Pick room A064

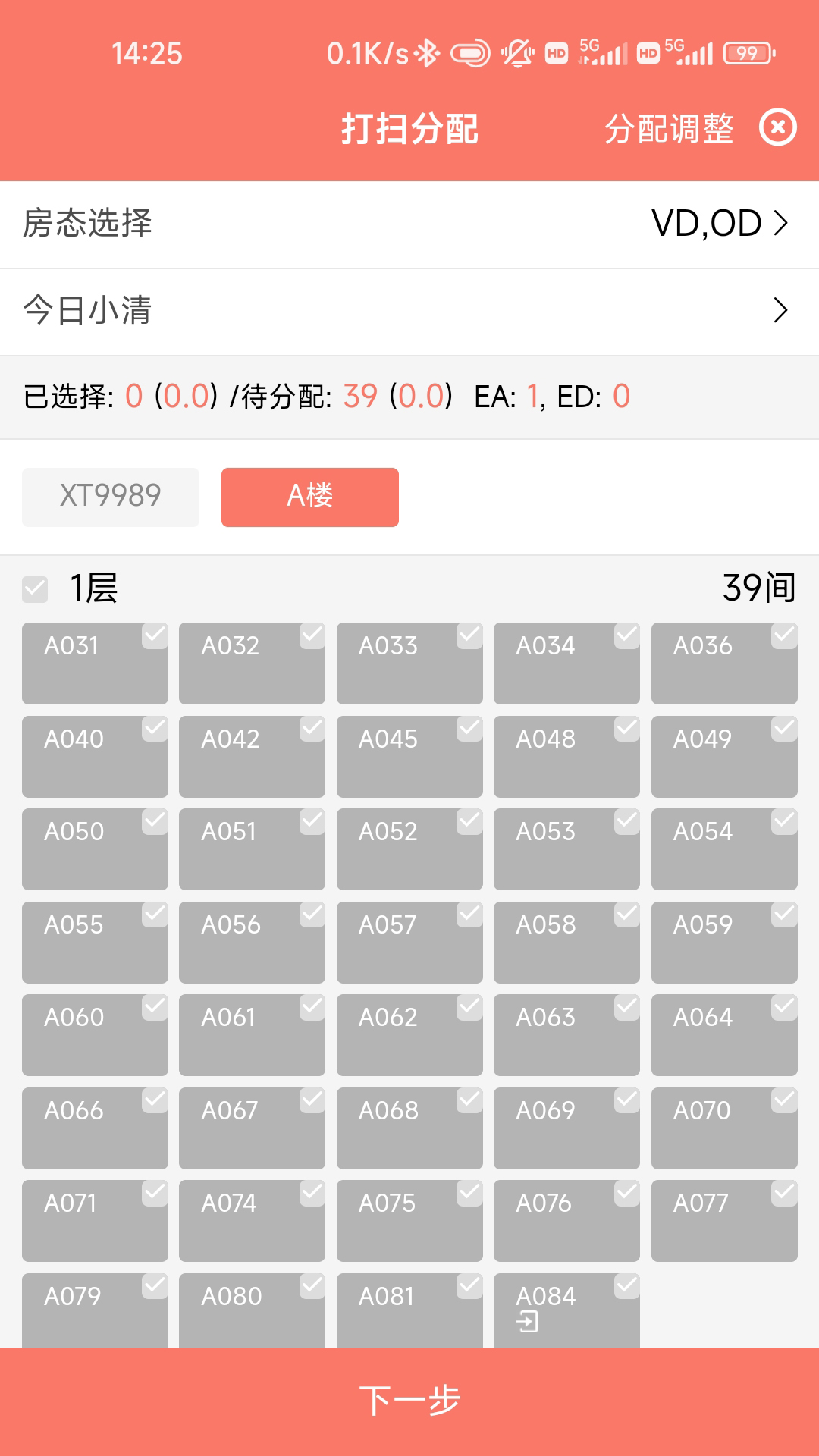click(x=724, y=1034)
